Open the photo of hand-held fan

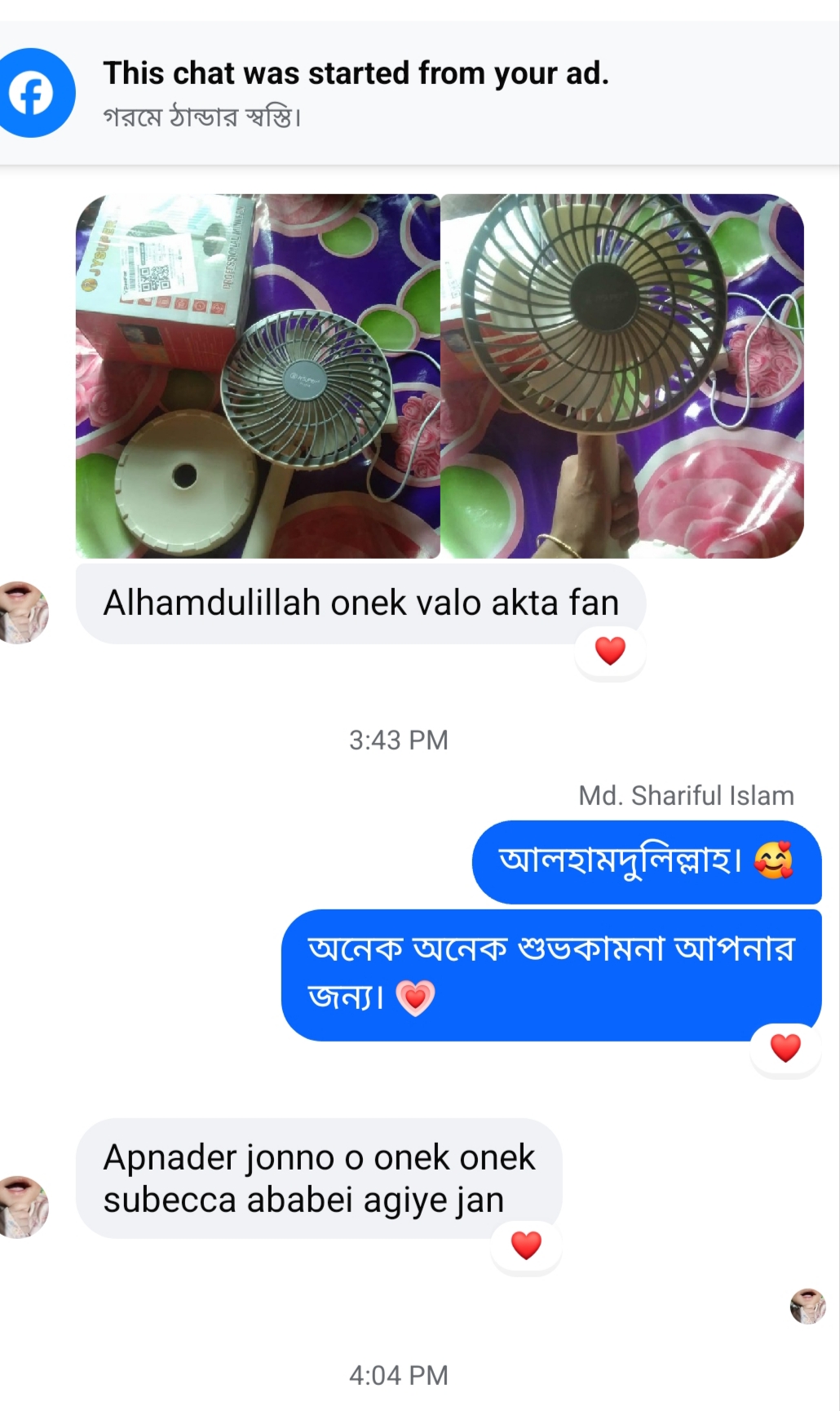pos(621,376)
